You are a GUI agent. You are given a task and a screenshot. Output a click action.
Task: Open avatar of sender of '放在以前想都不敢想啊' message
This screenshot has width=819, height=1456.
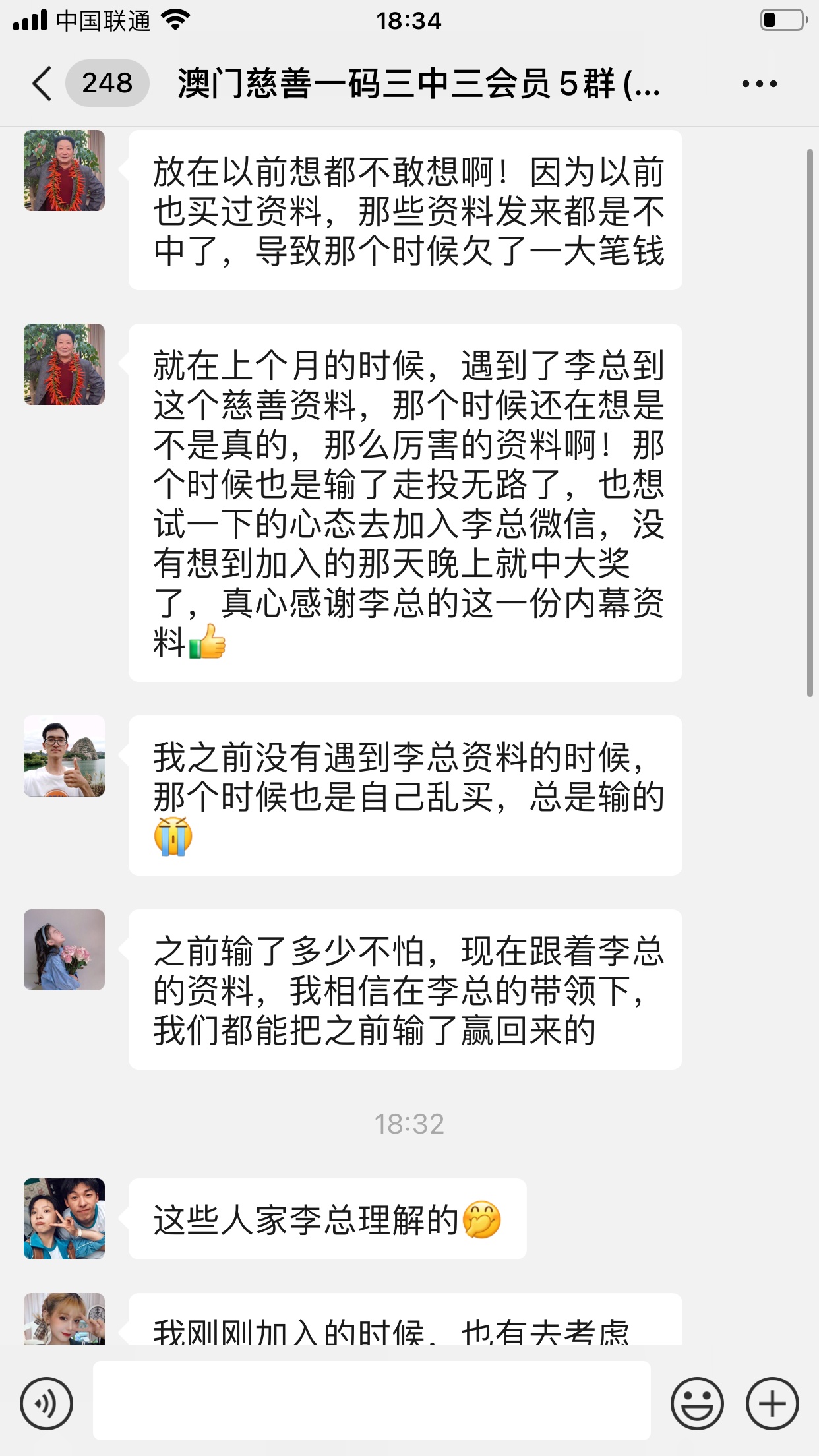[65, 170]
